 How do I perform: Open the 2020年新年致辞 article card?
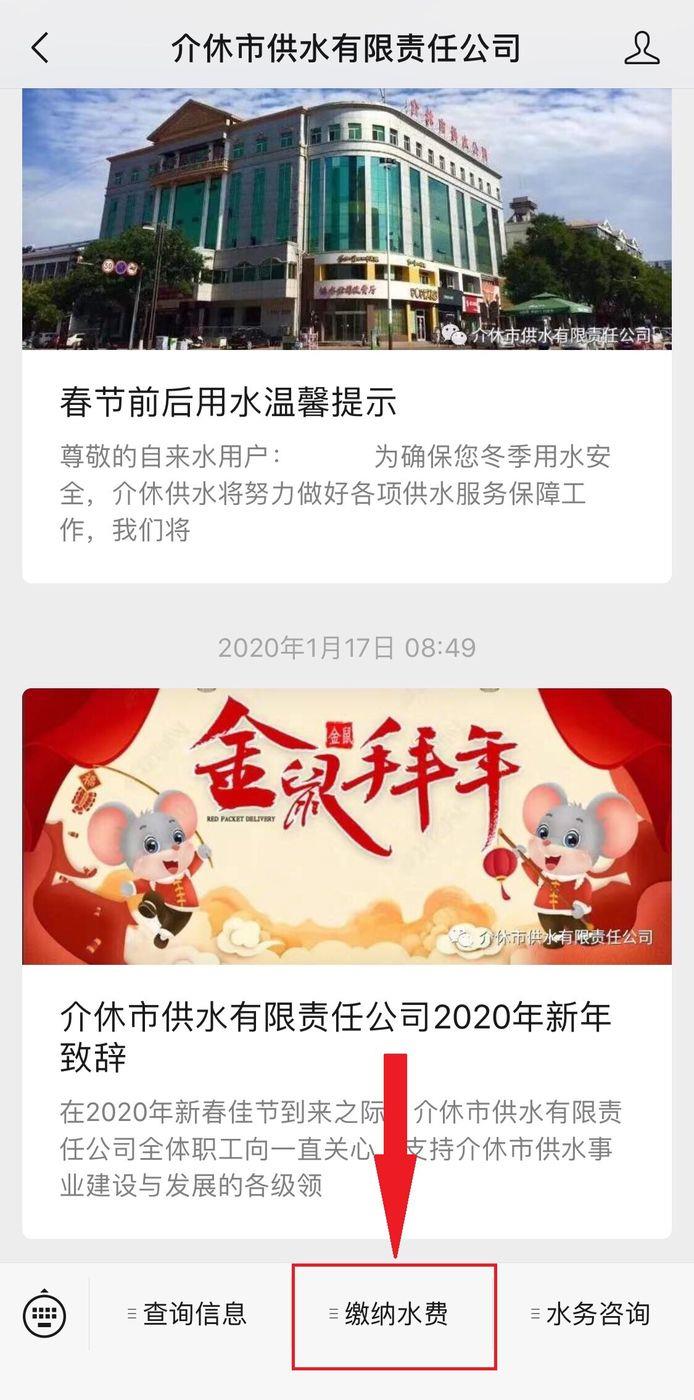point(335,1037)
